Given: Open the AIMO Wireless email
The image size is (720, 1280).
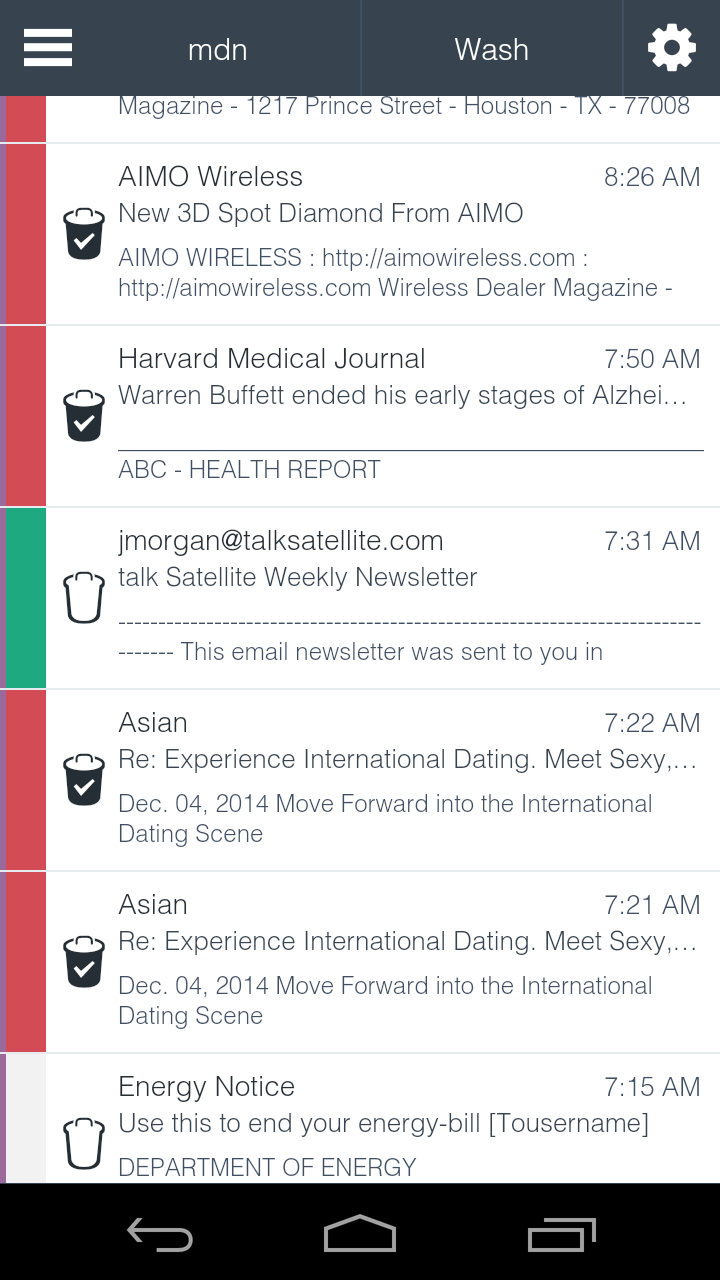Looking at the screenshot, I should tap(400, 235).
